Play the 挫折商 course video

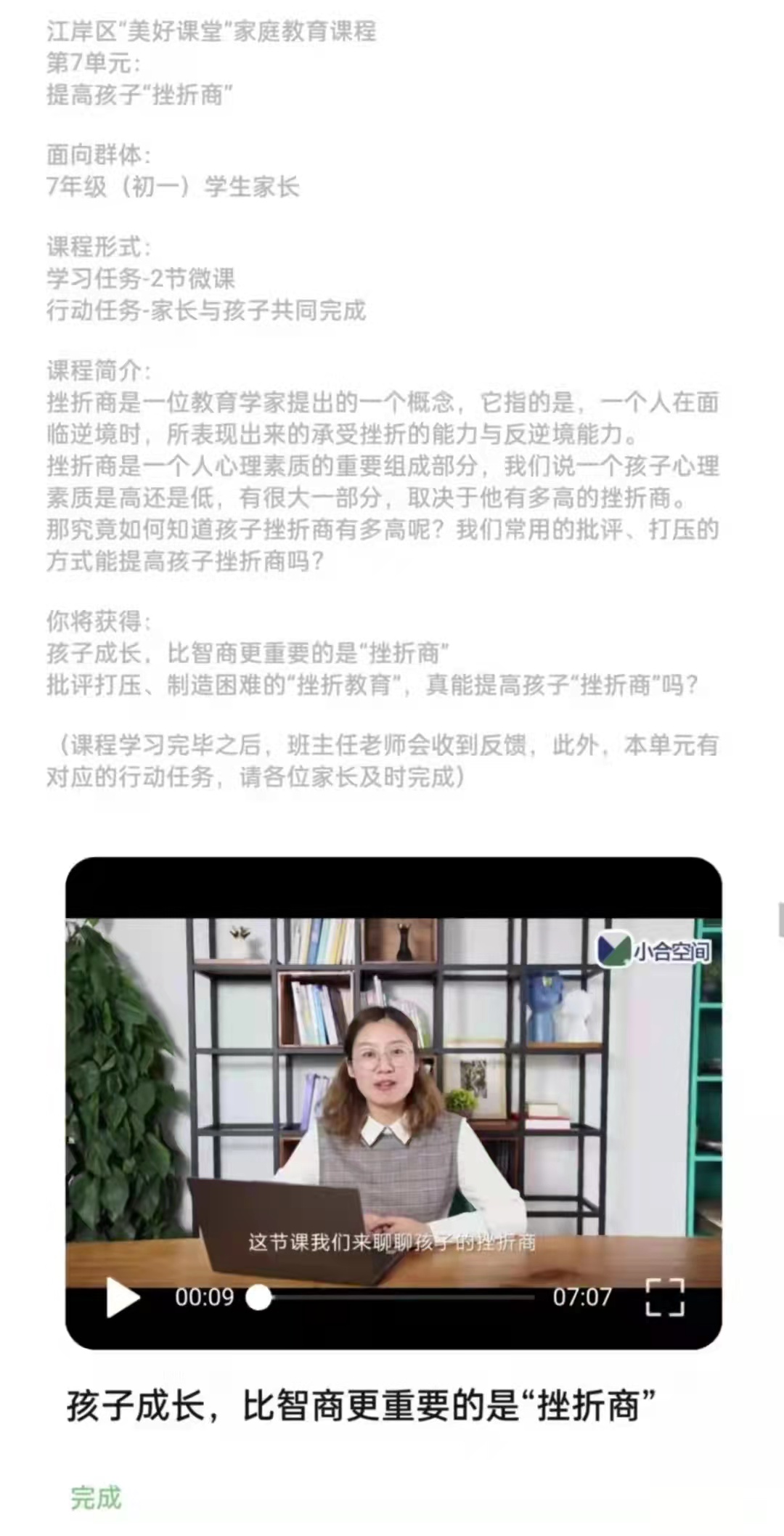pos(123,1297)
